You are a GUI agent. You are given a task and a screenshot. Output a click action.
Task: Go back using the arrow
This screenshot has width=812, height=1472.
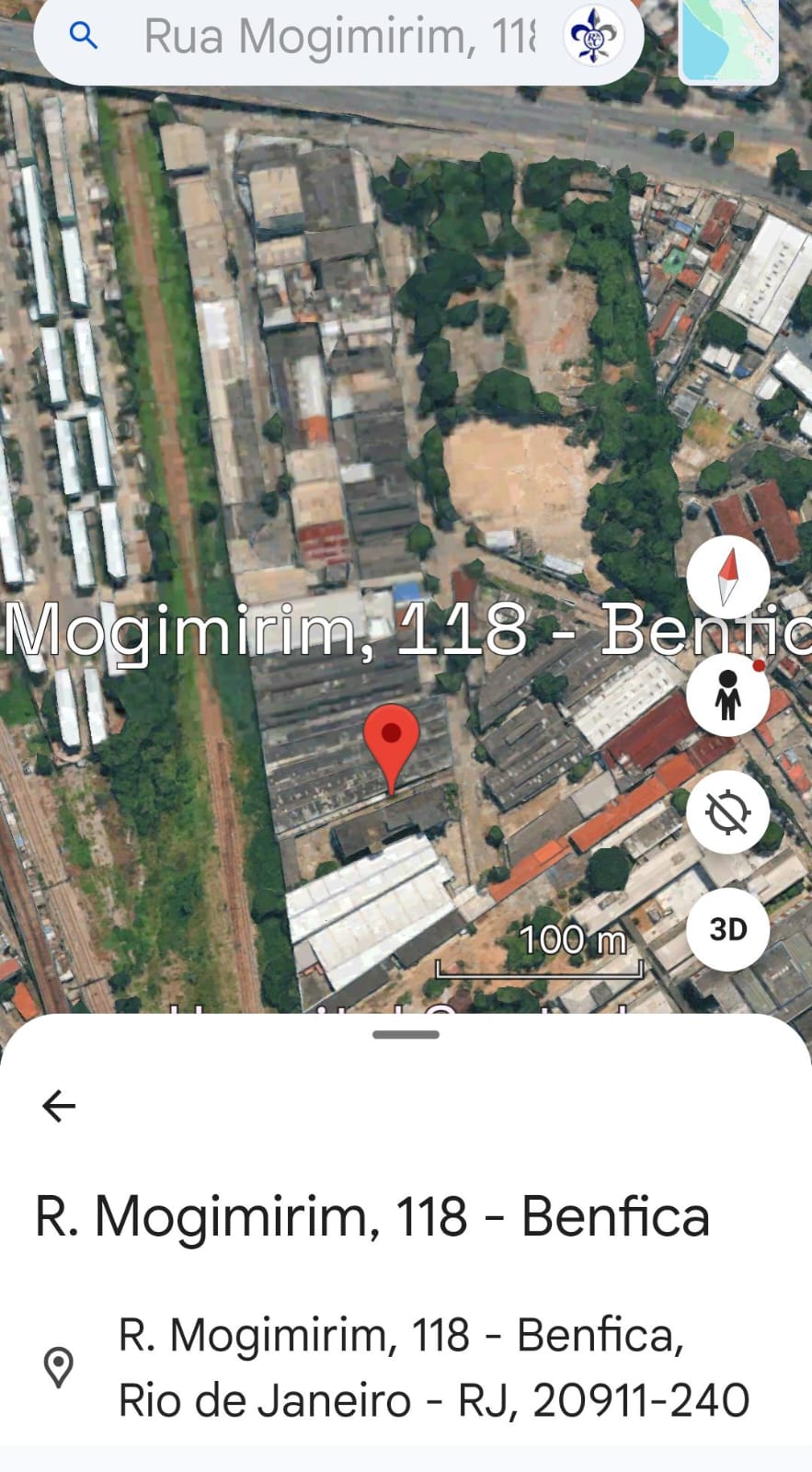coord(59,1106)
